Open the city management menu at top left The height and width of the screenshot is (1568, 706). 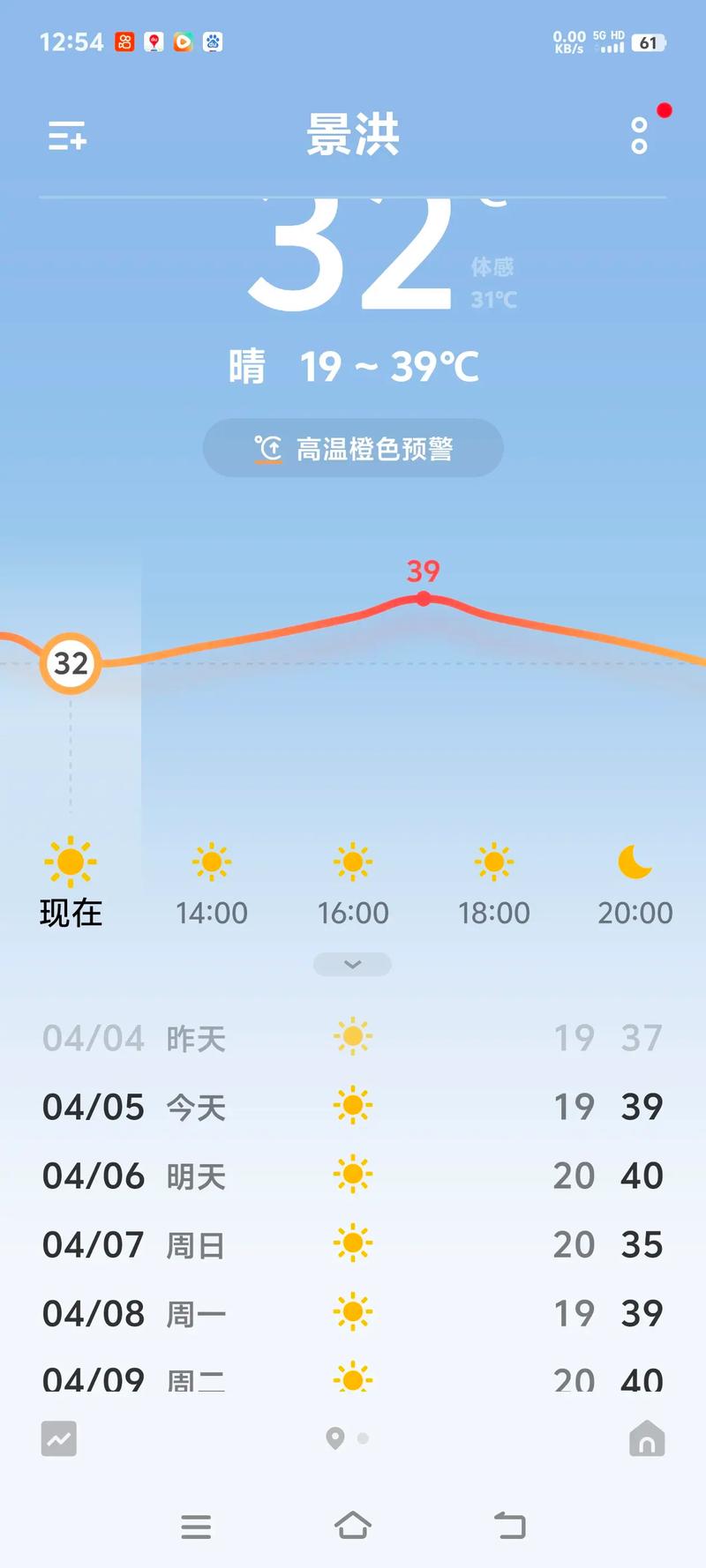click(x=66, y=137)
